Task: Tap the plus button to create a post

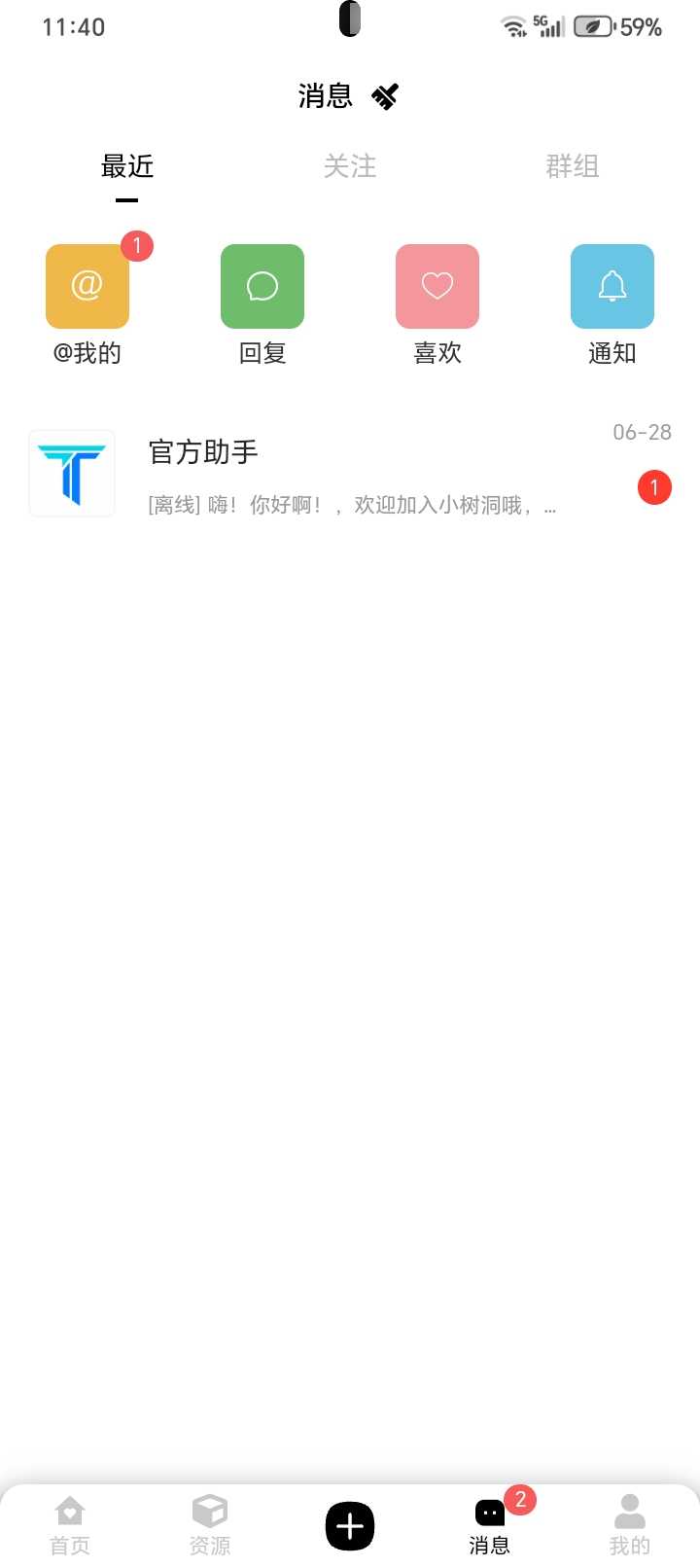Action: click(x=350, y=1526)
